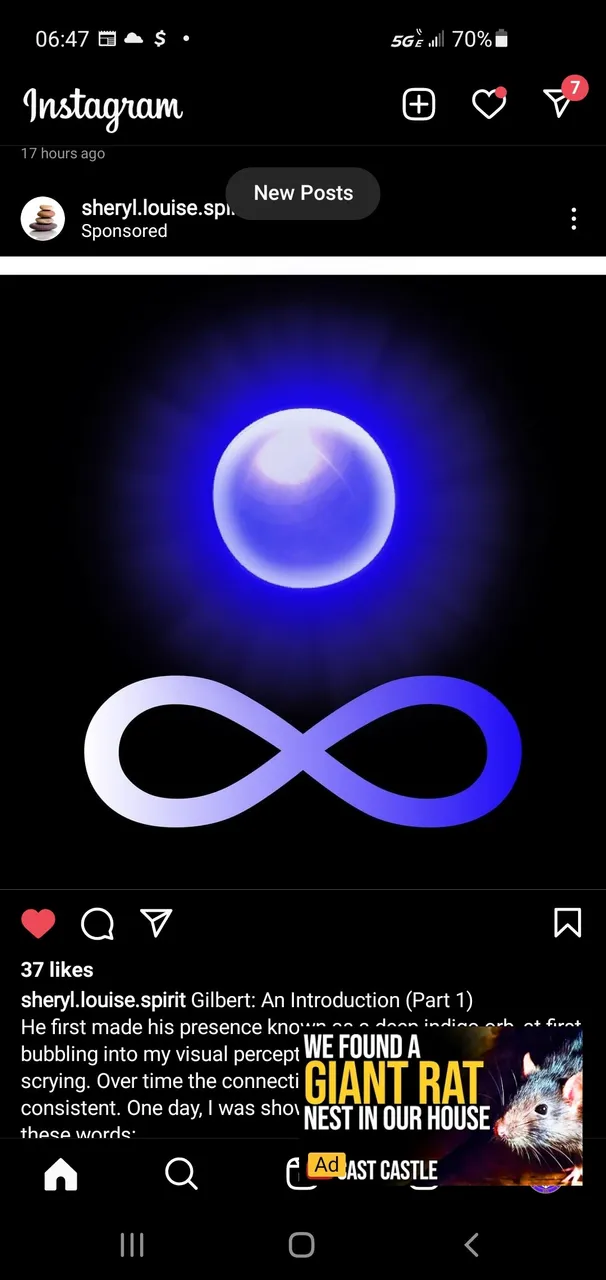Open the activity heart notifications
Viewport: 606px width, 1280px height.
tap(489, 104)
